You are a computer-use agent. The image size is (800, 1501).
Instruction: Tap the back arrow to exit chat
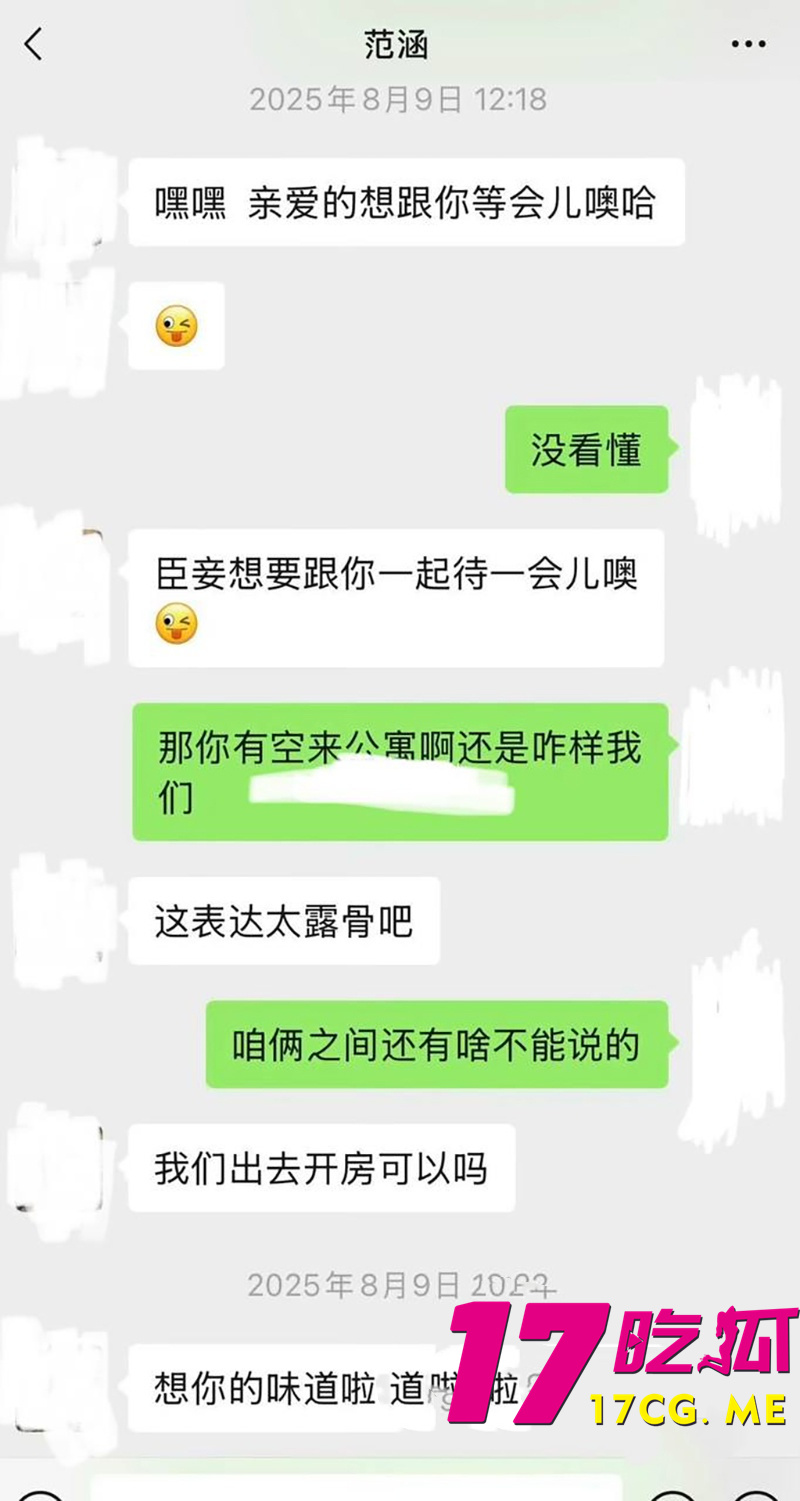click(x=34, y=44)
